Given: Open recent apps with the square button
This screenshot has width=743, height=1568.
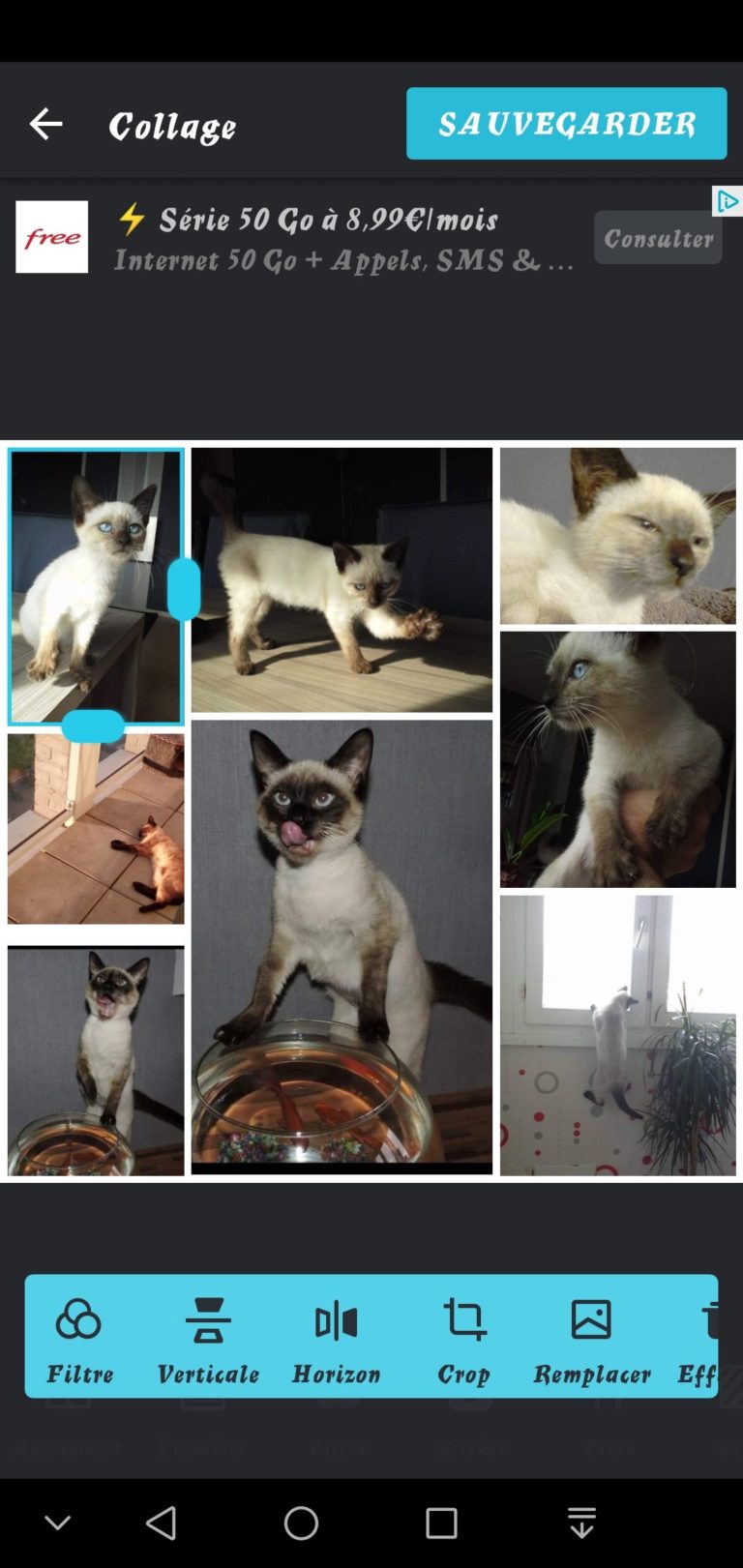Looking at the screenshot, I should pos(441,1523).
